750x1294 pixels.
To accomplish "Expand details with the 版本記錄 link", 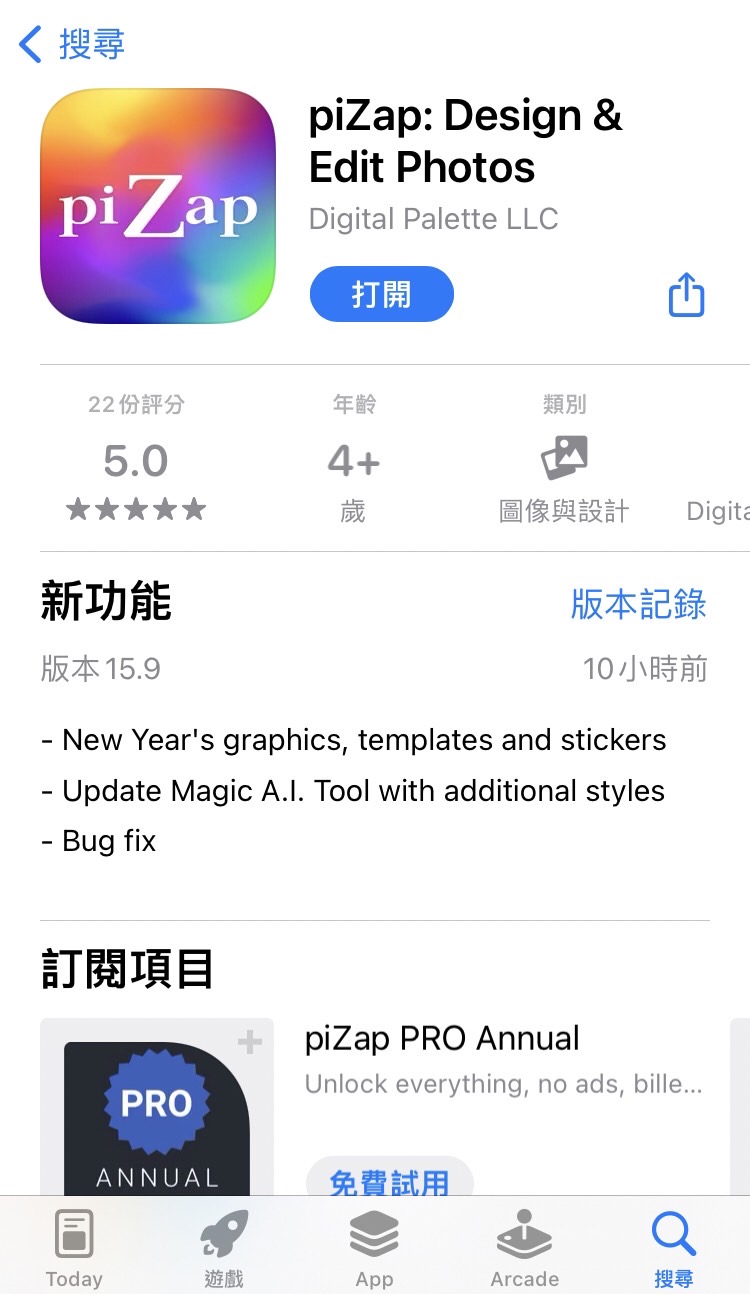I will [638, 605].
